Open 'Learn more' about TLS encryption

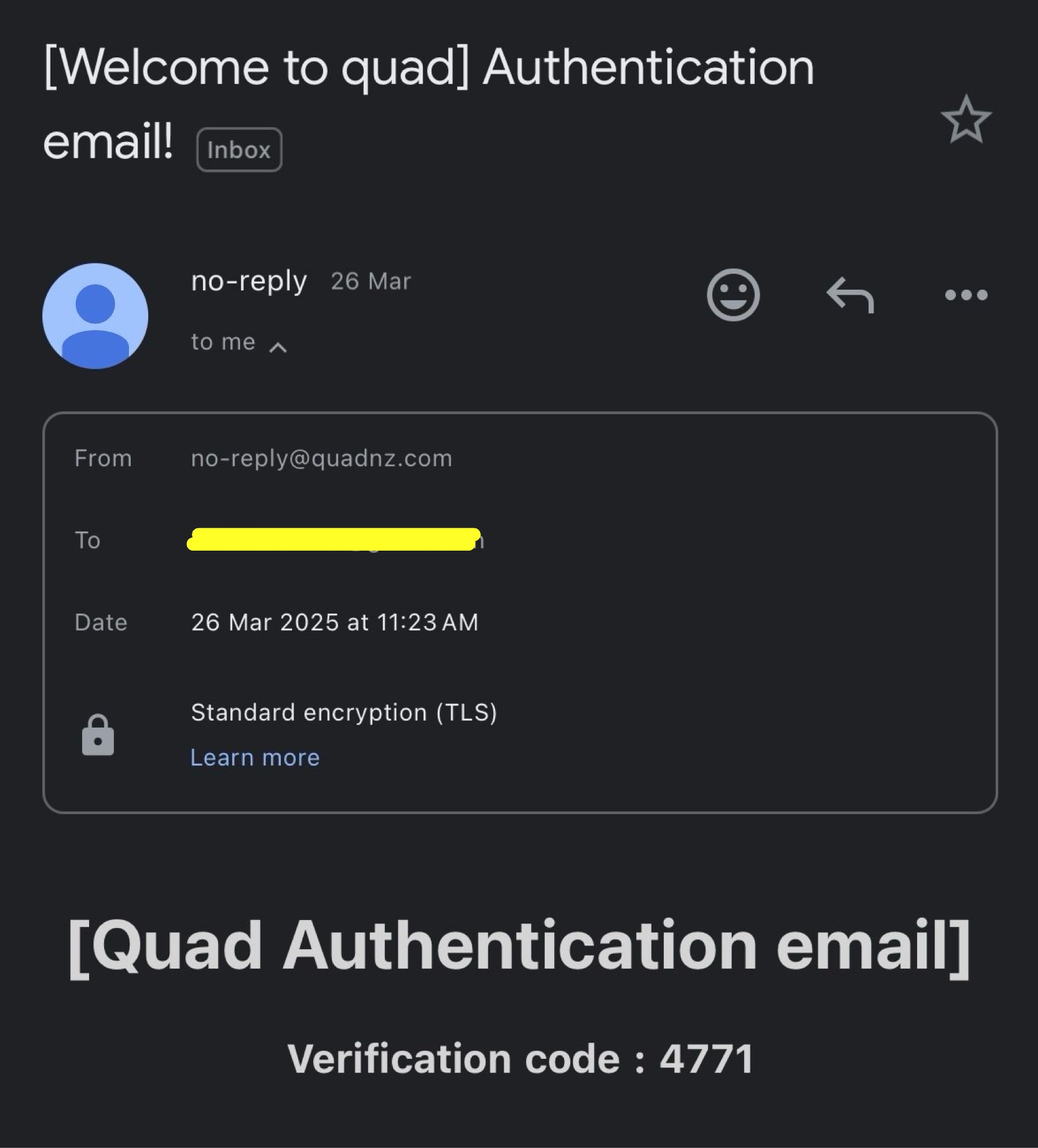pos(255,757)
